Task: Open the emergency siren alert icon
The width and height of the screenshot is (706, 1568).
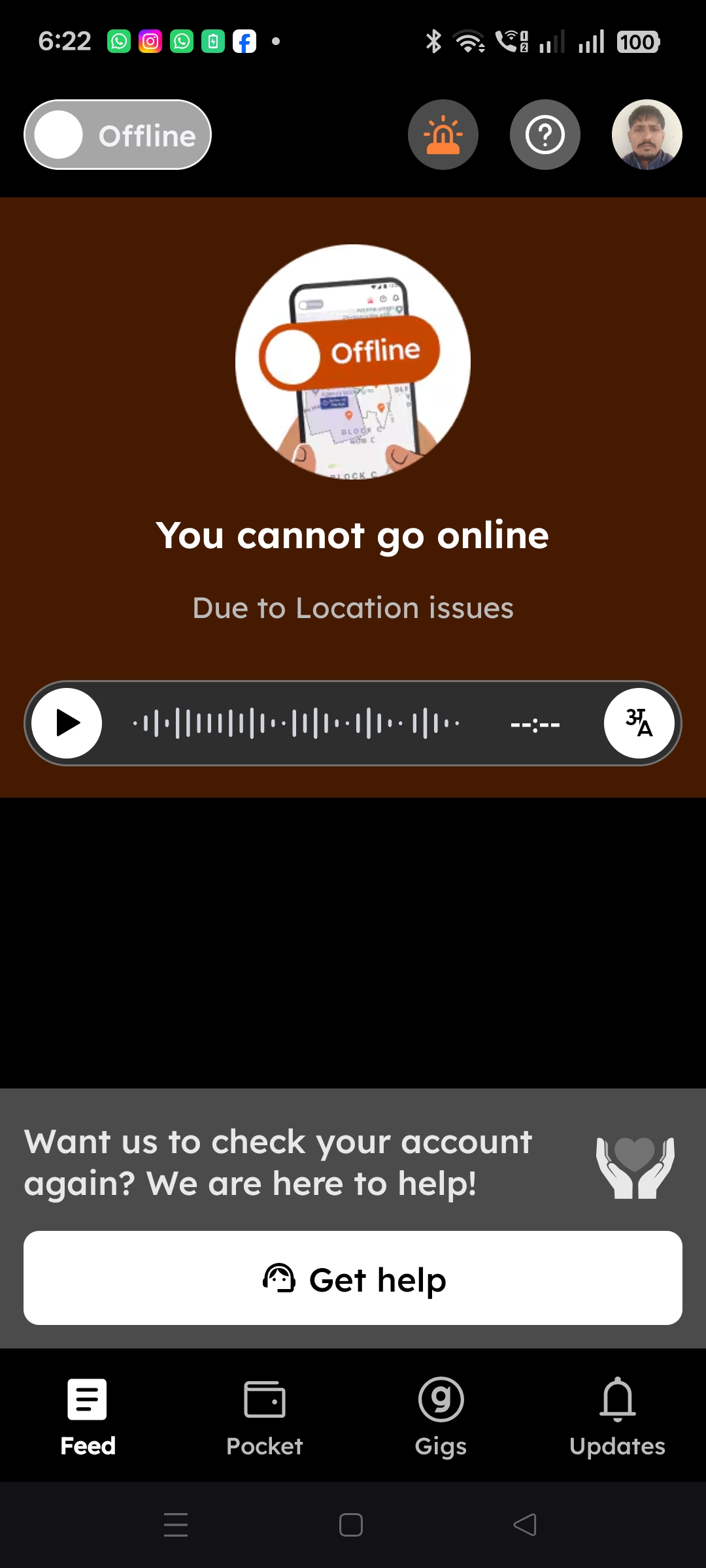Action: (443, 135)
